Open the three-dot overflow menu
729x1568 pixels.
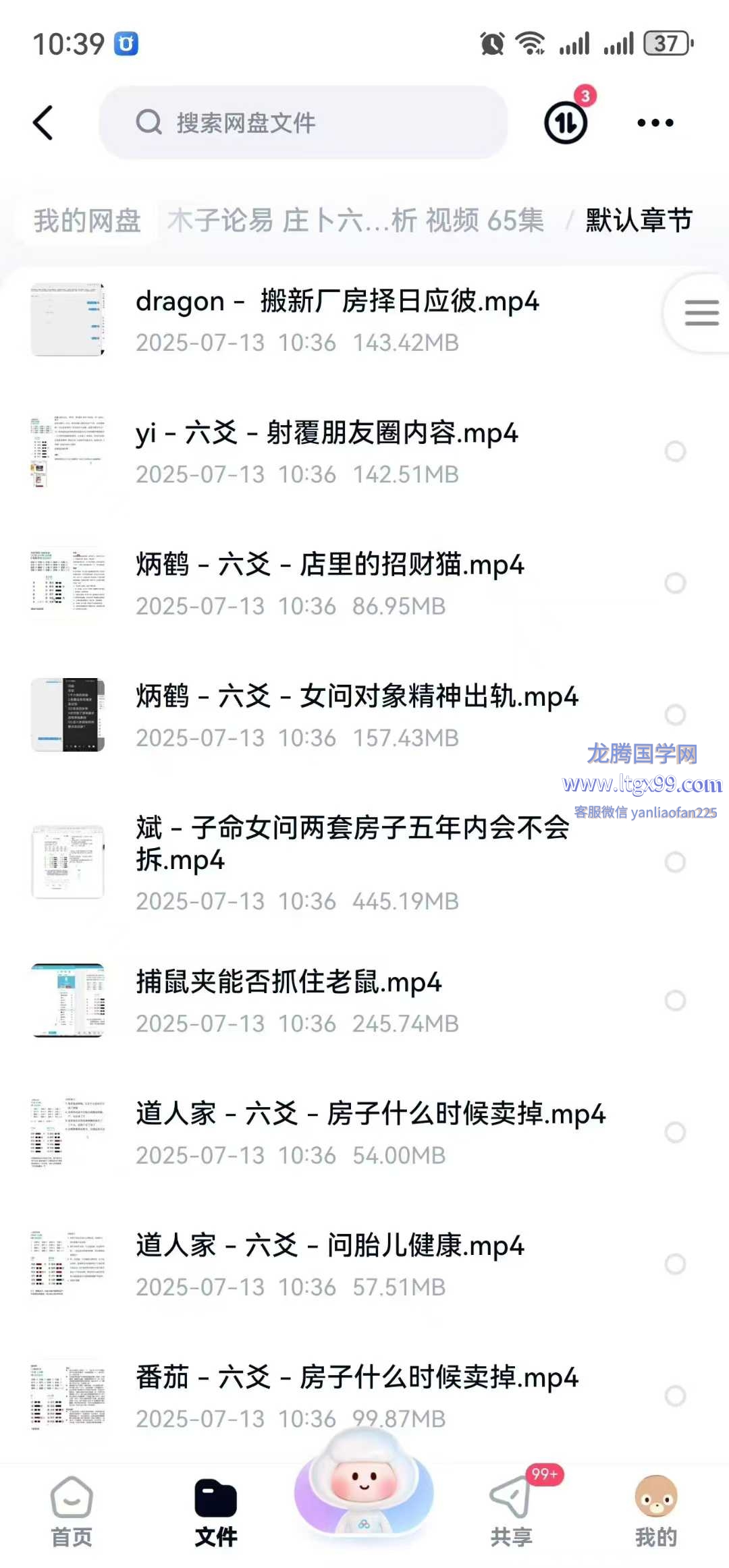[655, 123]
